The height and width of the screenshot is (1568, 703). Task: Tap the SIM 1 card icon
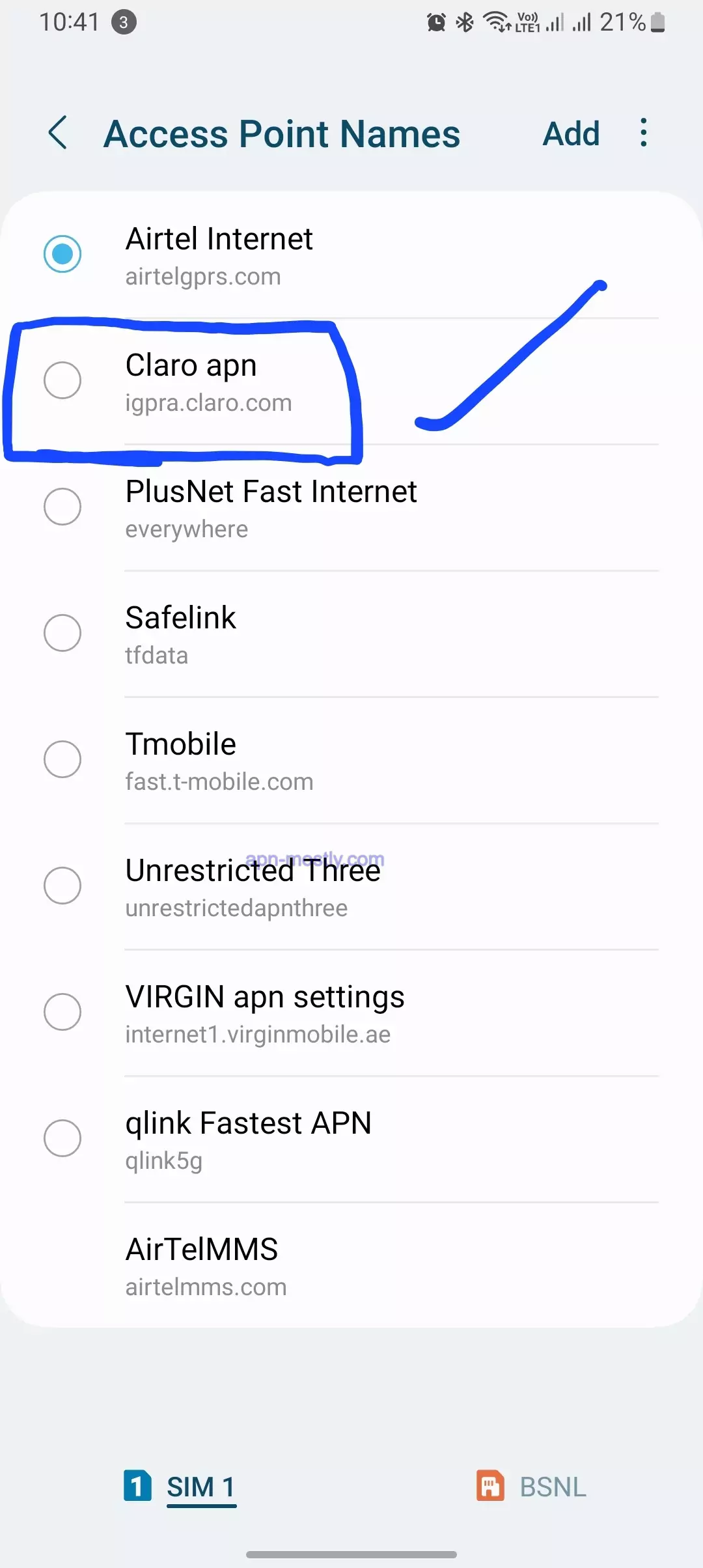click(137, 1487)
